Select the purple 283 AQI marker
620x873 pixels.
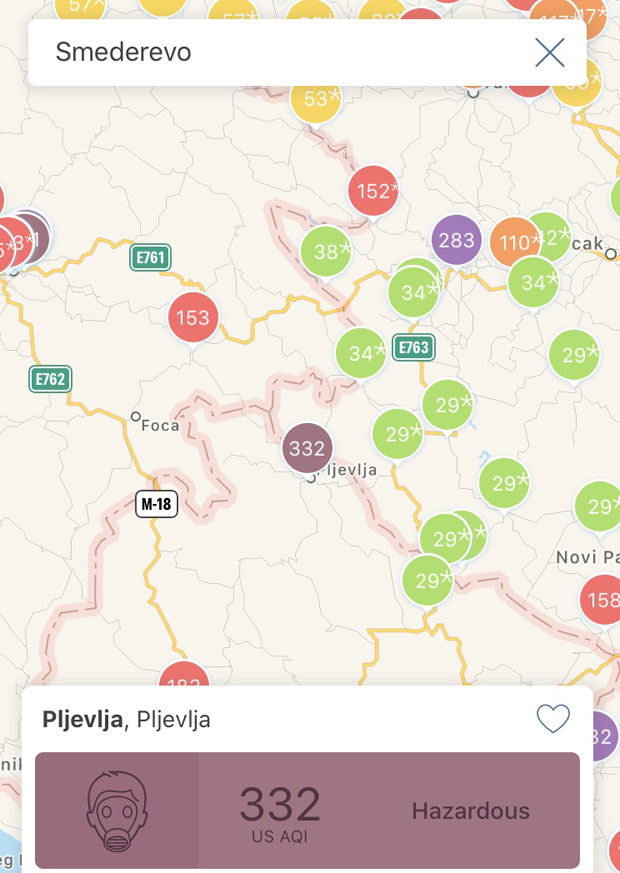click(456, 240)
